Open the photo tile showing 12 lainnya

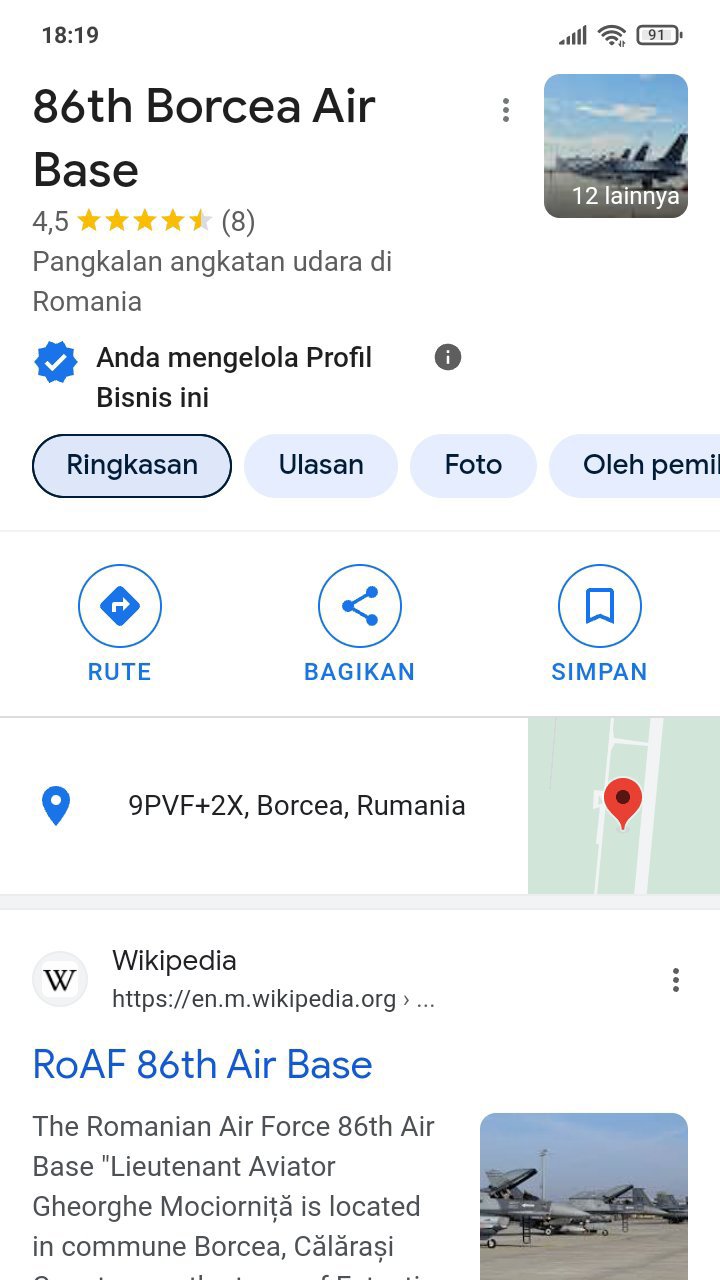(x=615, y=146)
